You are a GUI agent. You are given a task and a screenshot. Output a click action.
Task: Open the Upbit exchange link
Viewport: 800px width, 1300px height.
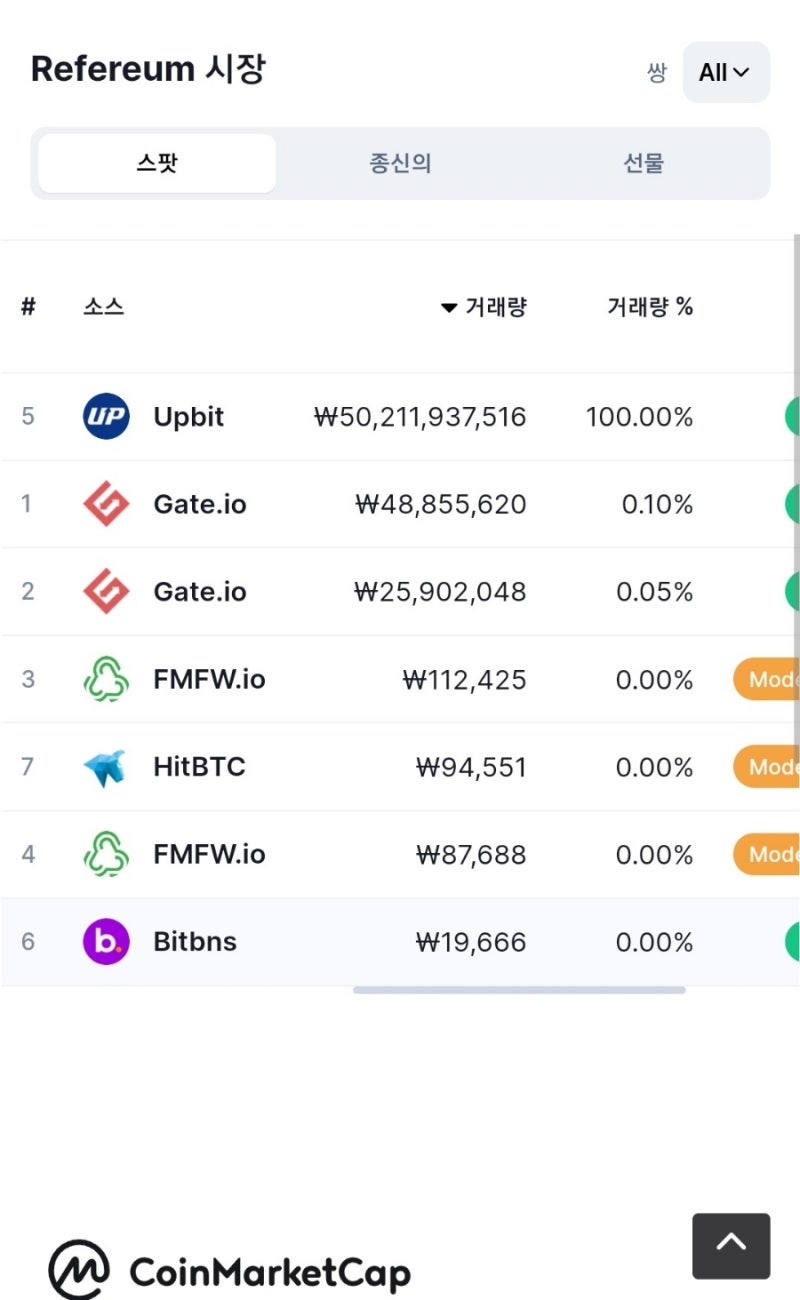pyautogui.click(x=188, y=417)
